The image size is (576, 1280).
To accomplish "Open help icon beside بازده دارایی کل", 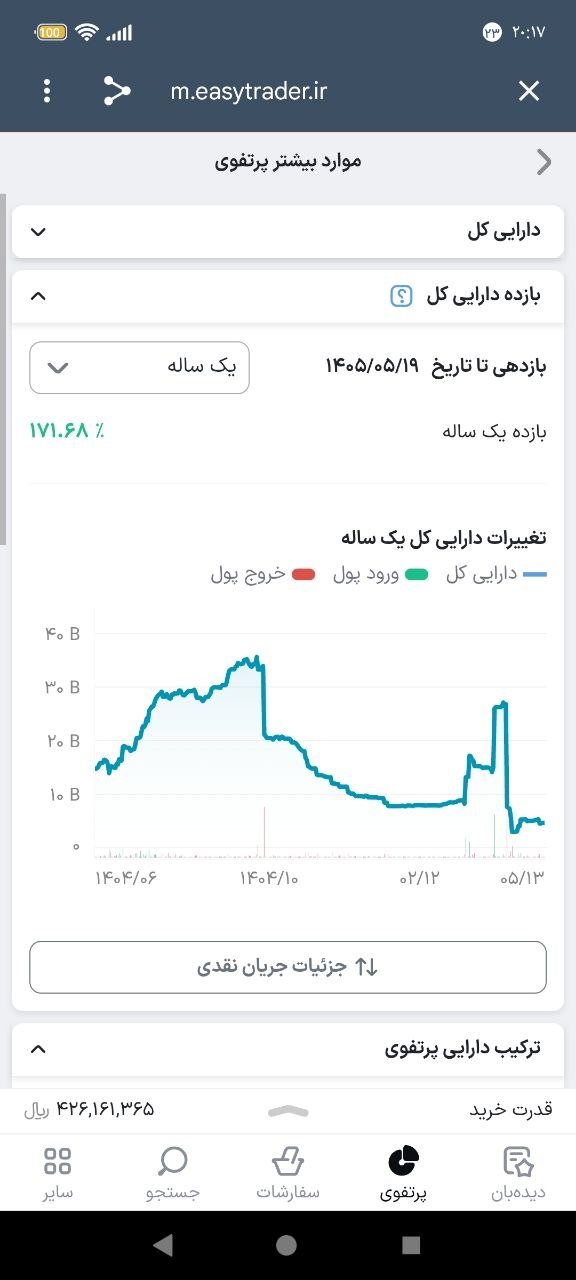I will coord(401,296).
